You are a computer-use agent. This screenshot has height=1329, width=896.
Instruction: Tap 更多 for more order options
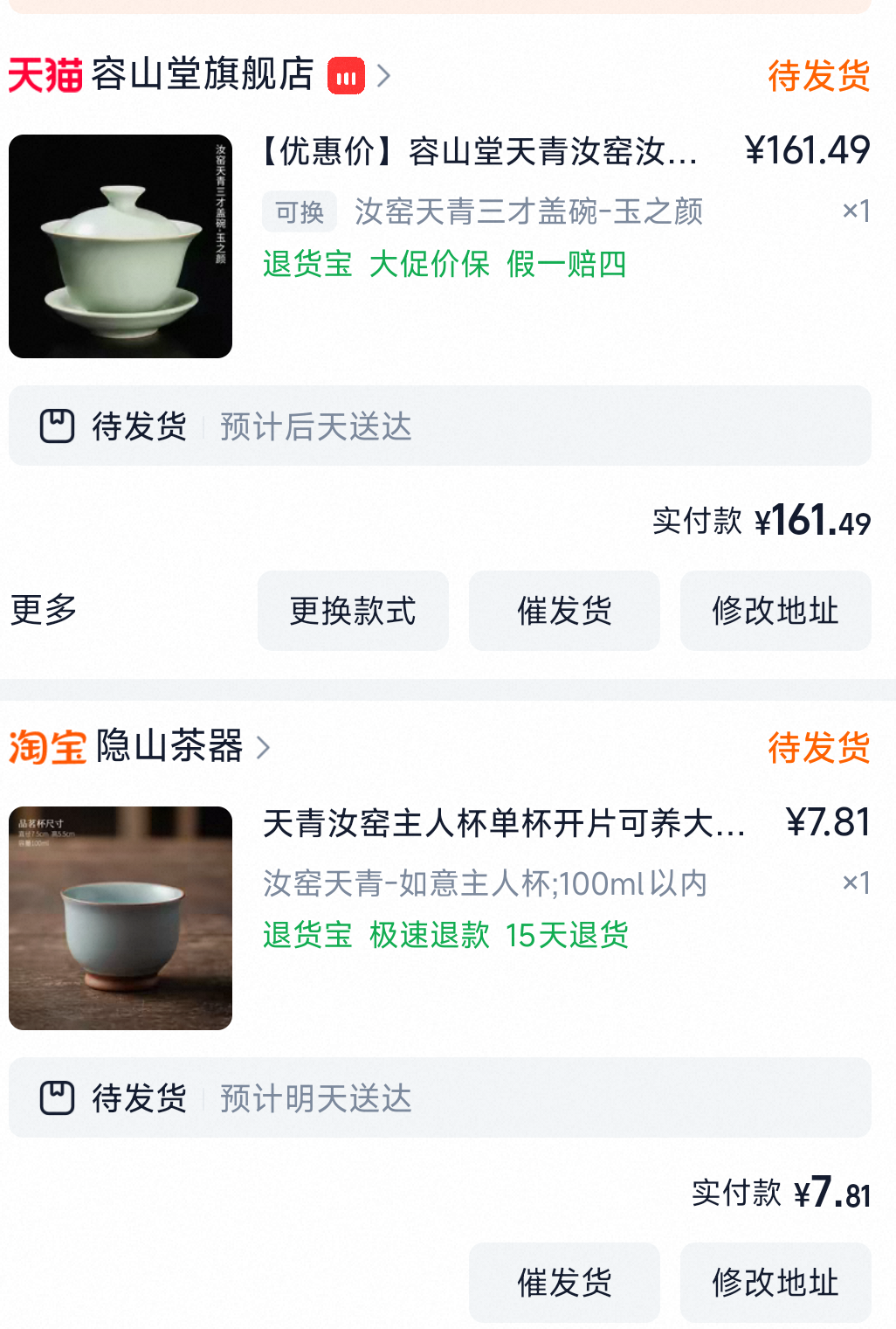[44, 610]
